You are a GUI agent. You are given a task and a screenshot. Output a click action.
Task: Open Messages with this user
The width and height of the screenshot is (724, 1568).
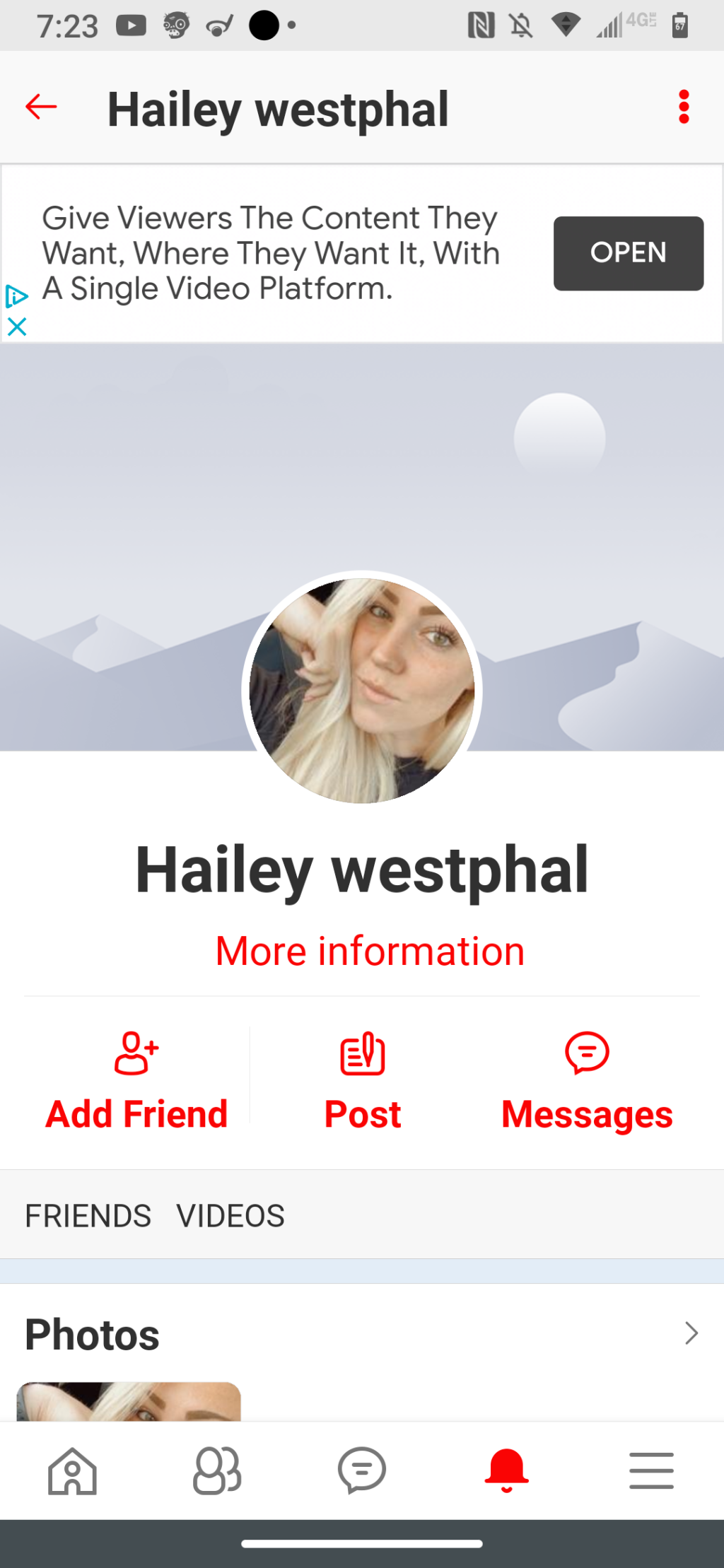pyautogui.click(x=587, y=1082)
